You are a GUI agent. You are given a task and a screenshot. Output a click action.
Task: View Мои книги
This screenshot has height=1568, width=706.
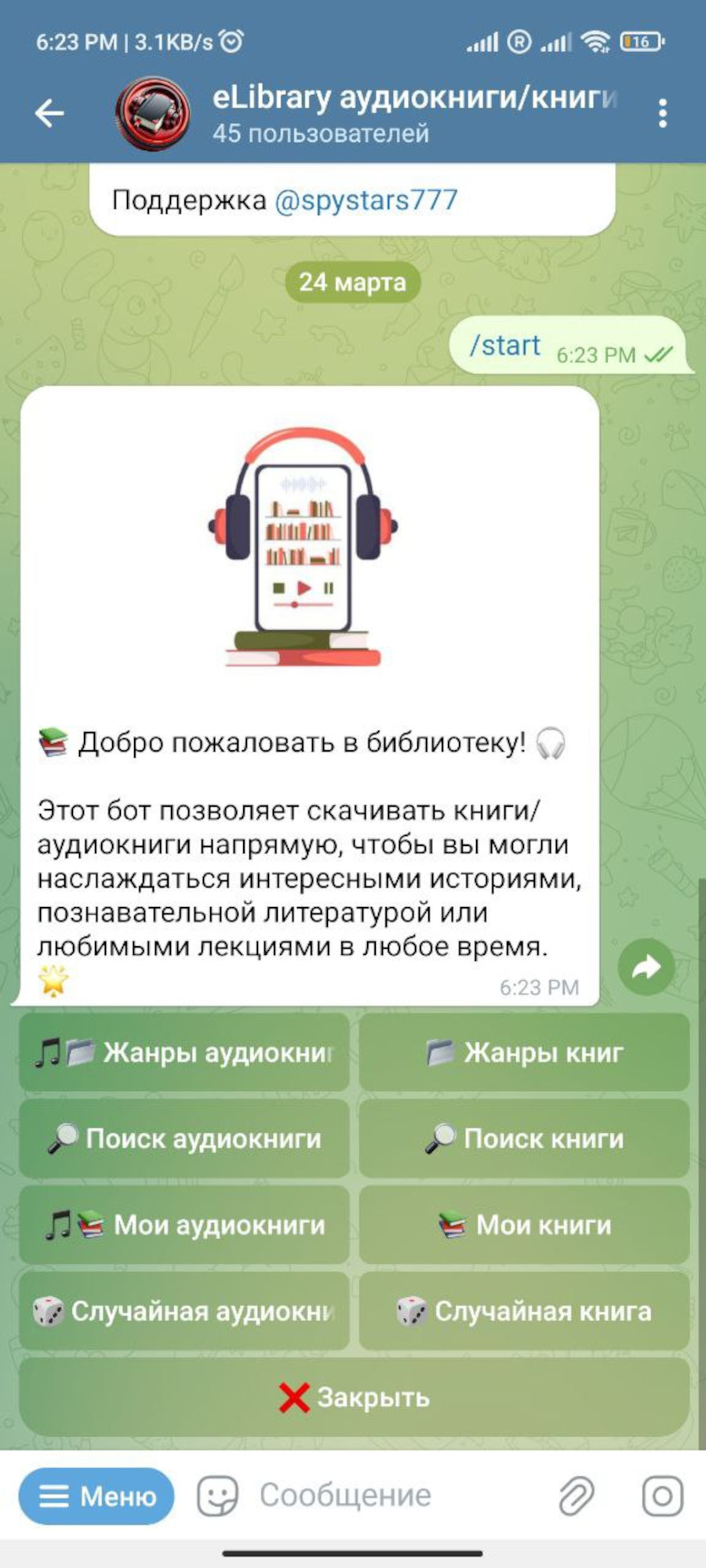pos(524,1225)
